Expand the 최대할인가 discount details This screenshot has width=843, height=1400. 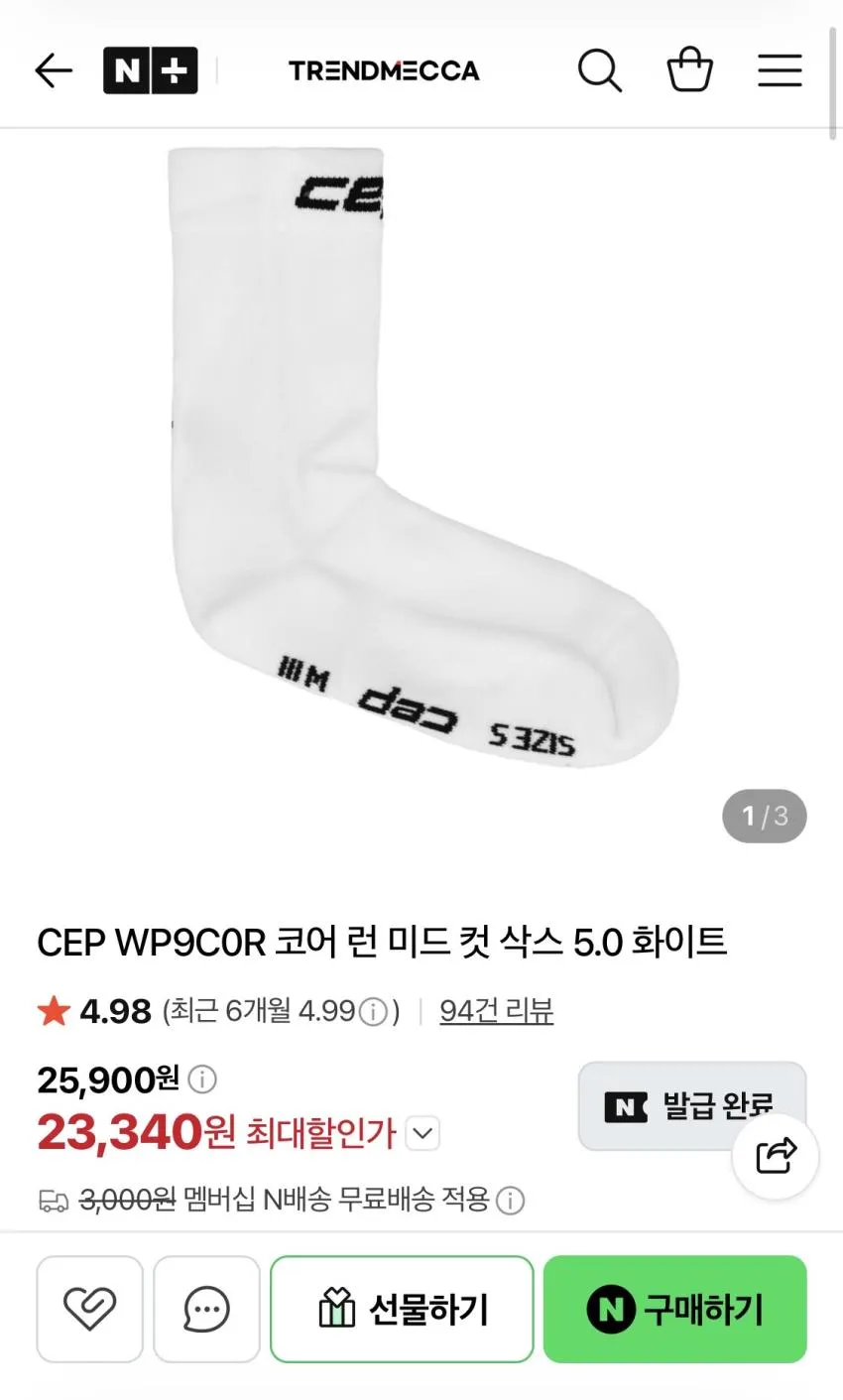422,1133
